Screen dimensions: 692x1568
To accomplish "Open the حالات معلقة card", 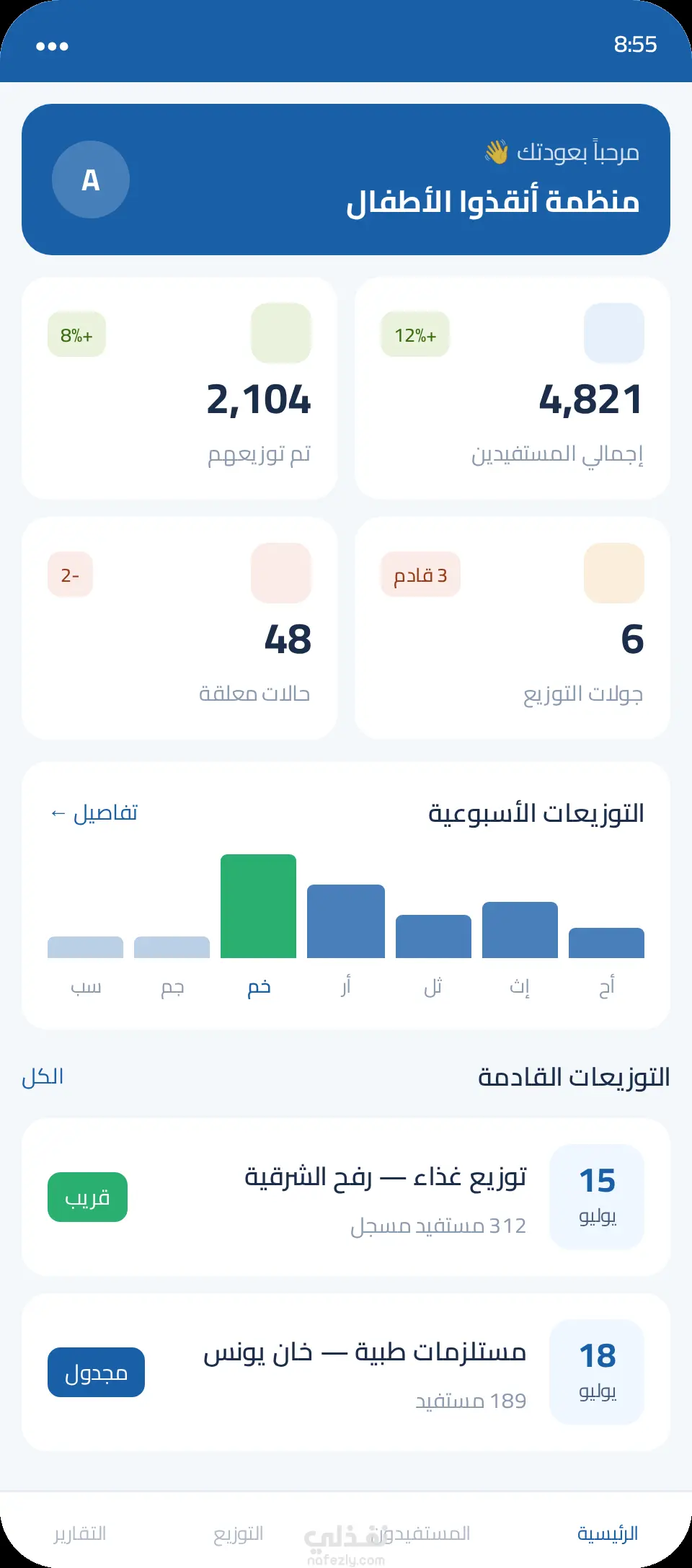I will (179, 628).
